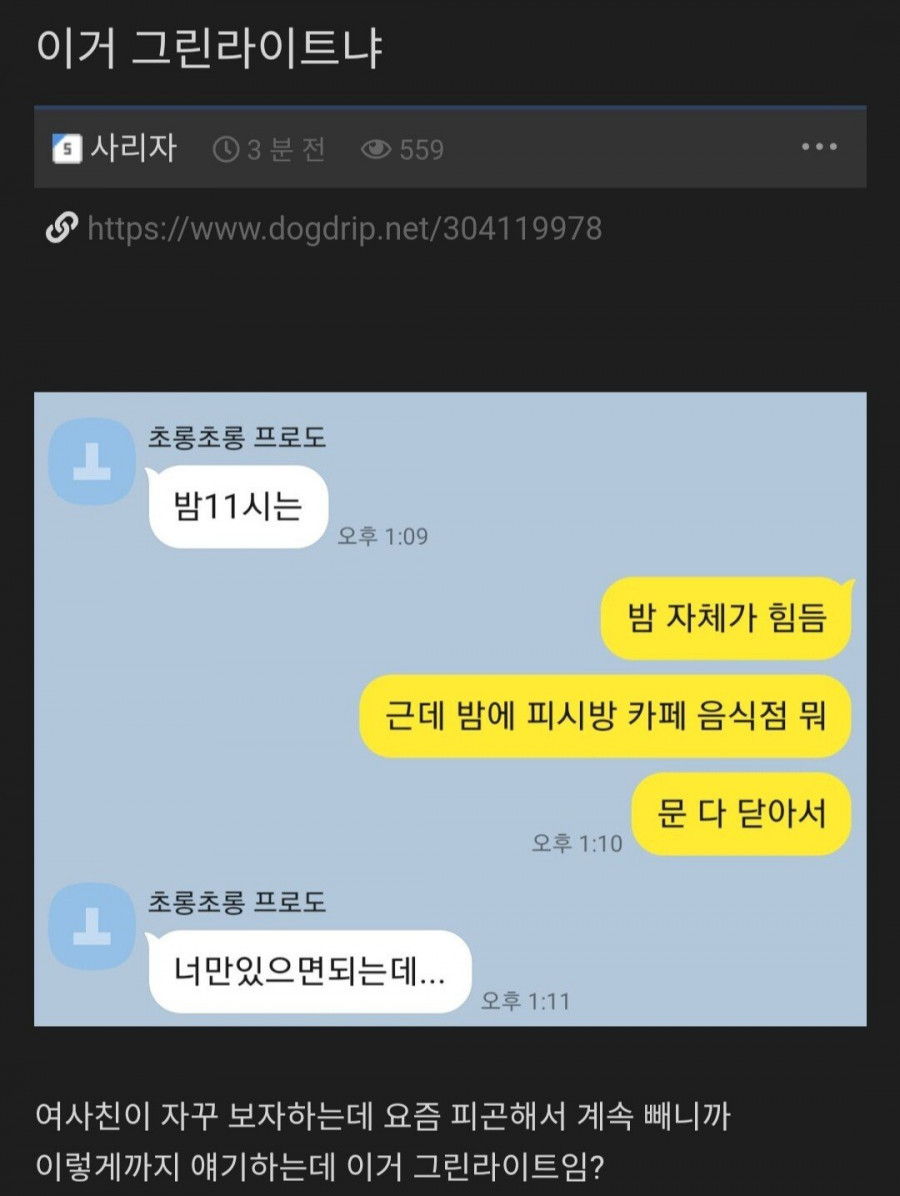900x1196 pixels.
Task: Open author 사리자's profile
Action: click(133, 149)
